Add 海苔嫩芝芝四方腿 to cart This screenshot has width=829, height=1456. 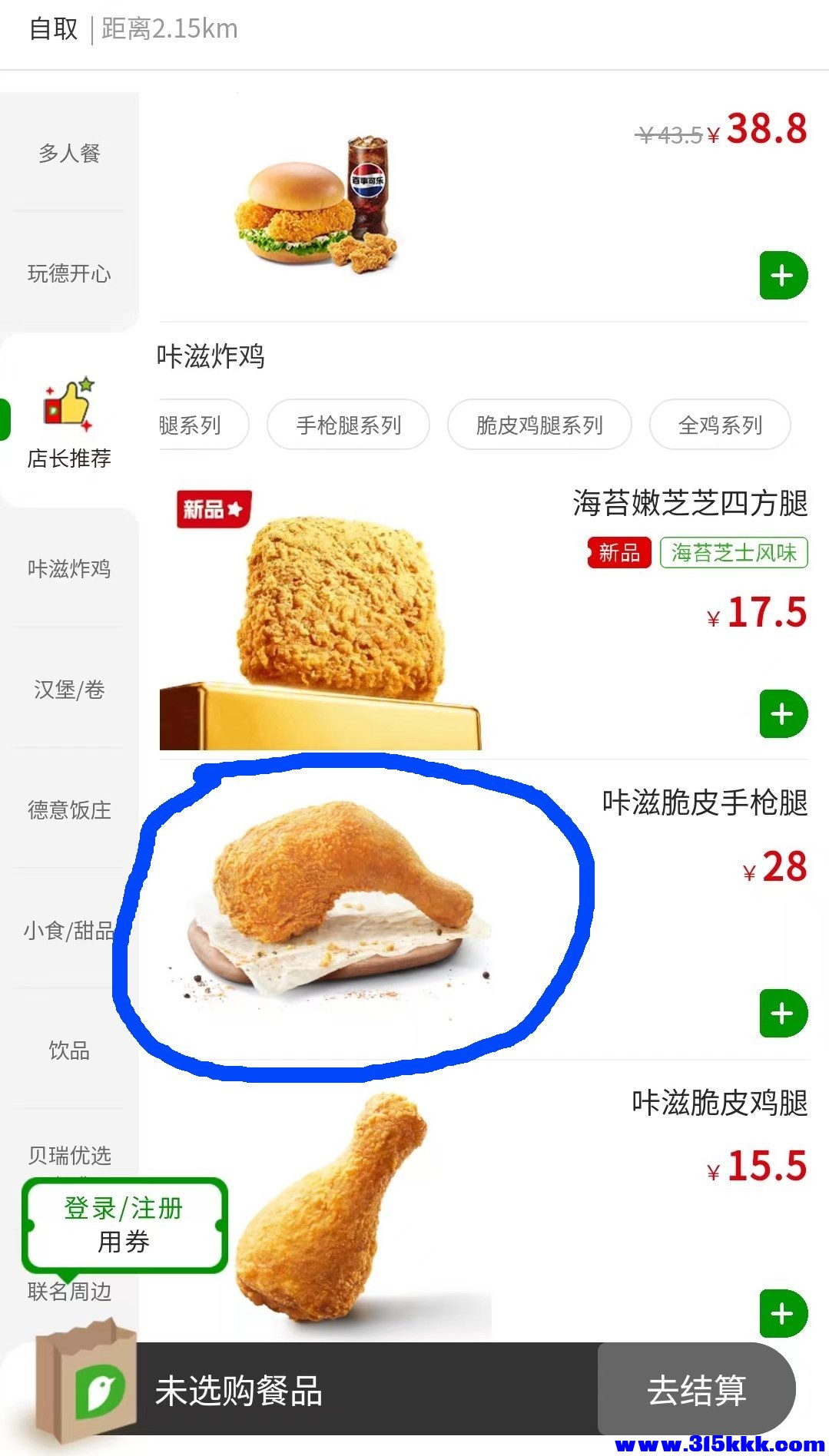click(783, 714)
